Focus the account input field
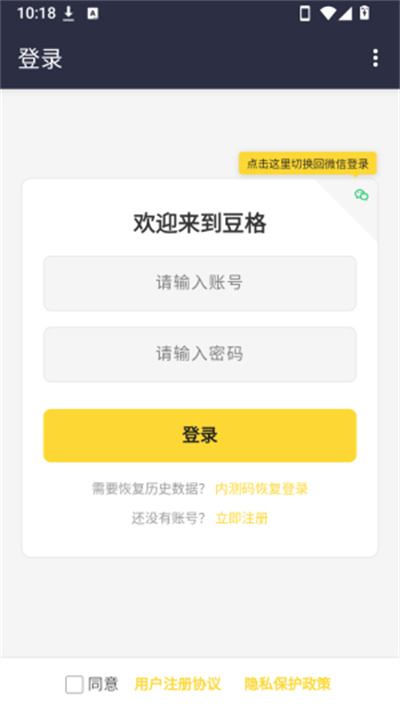Image resolution: width=400 pixels, height=710 pixels. (200, 283)
